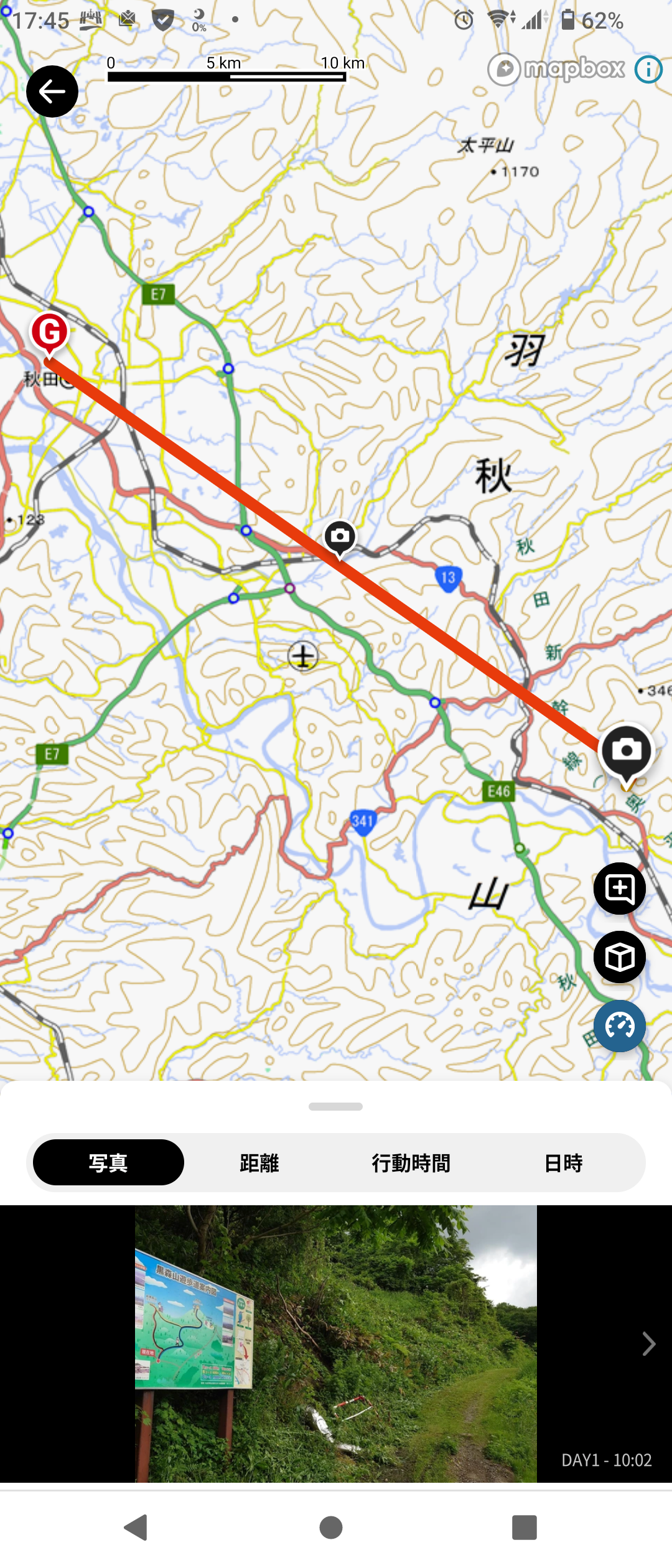Open the Mapbox info icon

[x=648, y=69]
